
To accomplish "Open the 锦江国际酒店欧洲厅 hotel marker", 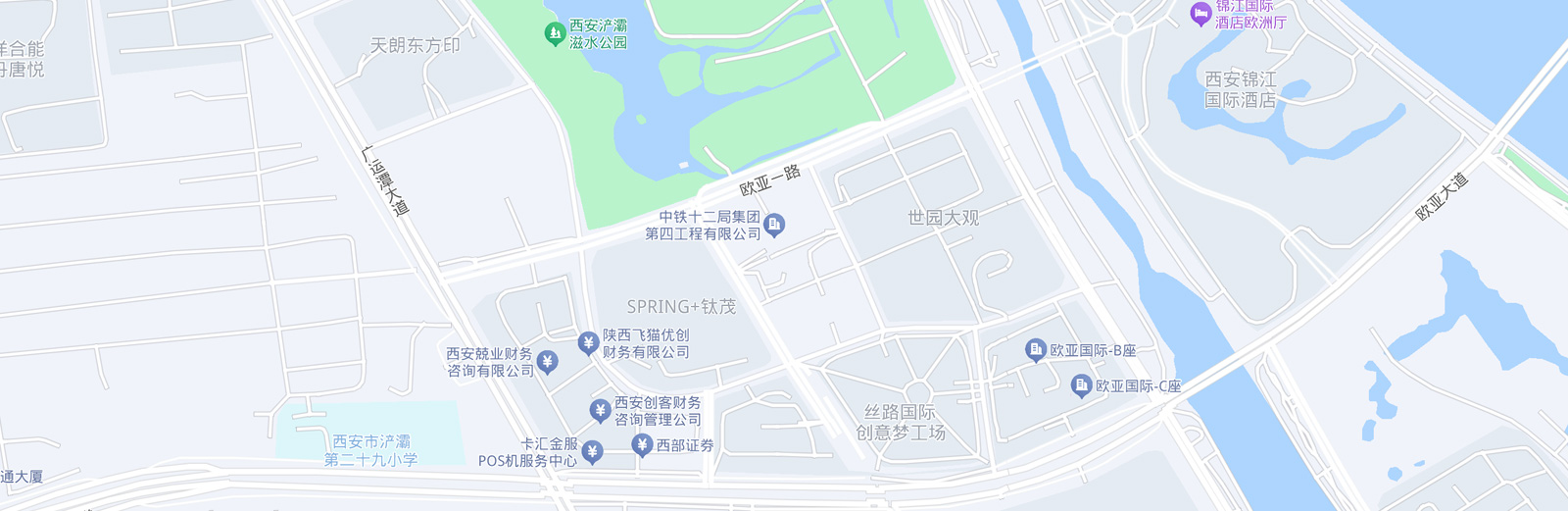I will [1200, 14].
